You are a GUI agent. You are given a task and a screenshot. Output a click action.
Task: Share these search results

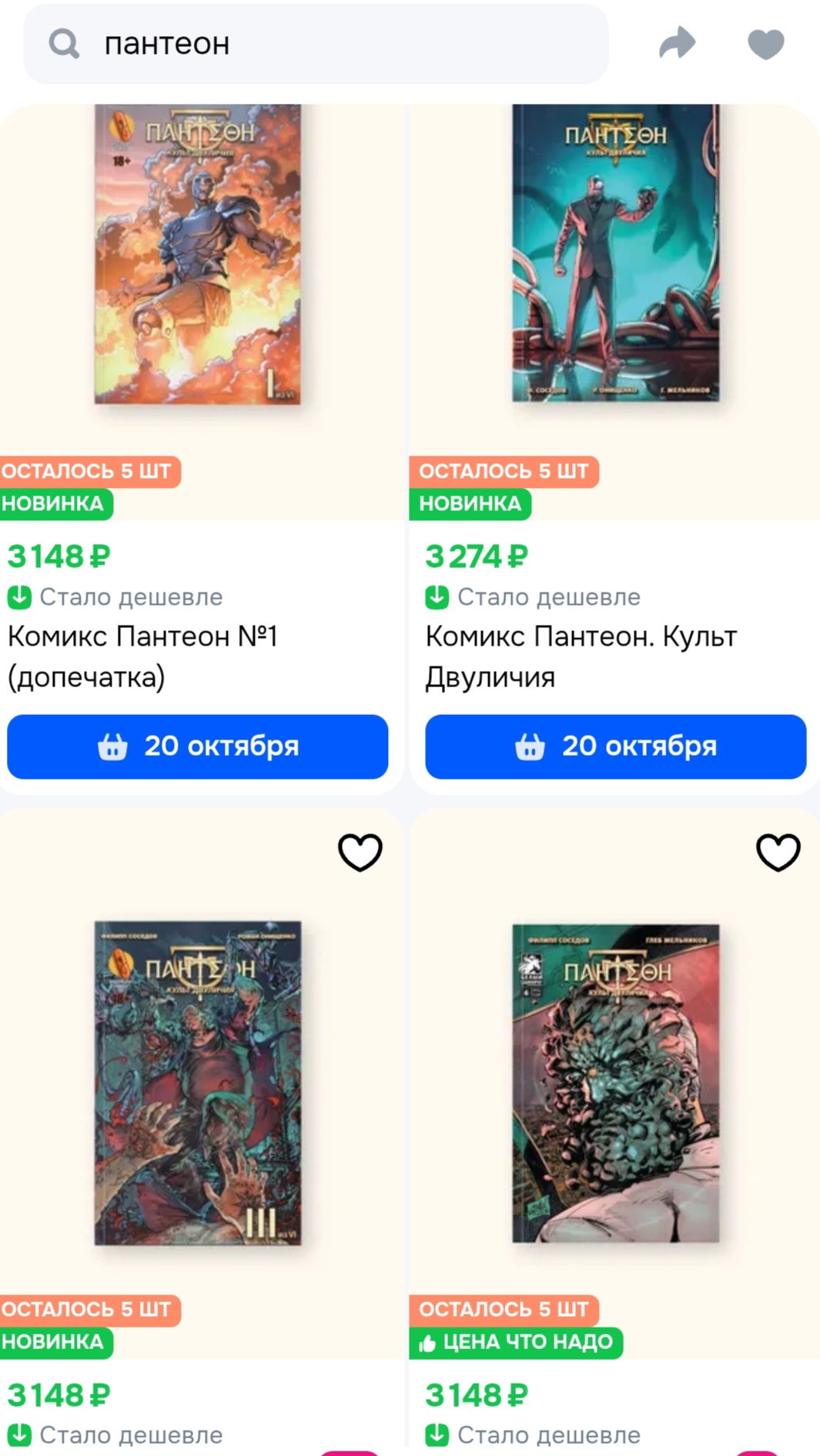pyautogui.click(x=678, y=43)
